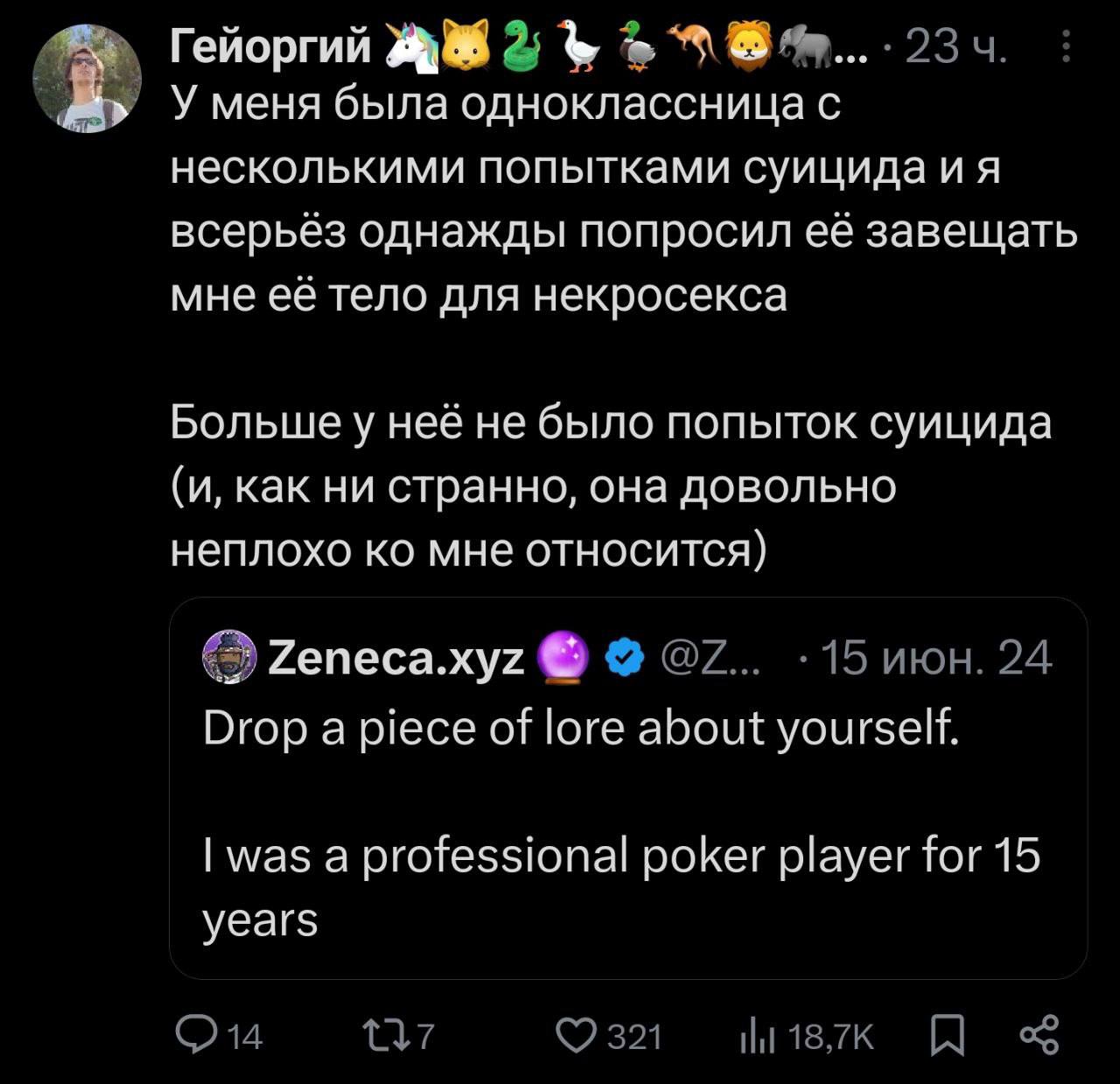Open the tweet's overflow menu
The height and width of the screenshot is (1084, 1120).
tap(1065, 47)
